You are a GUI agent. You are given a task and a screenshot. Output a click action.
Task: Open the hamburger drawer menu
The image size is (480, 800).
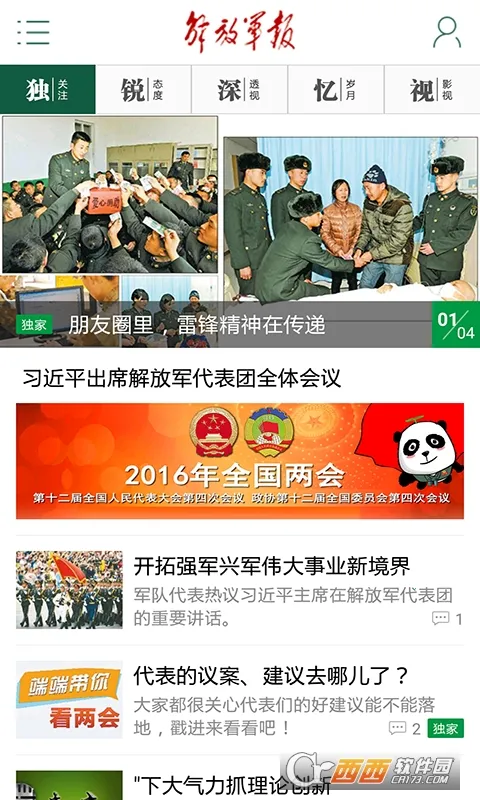(33, 33)
